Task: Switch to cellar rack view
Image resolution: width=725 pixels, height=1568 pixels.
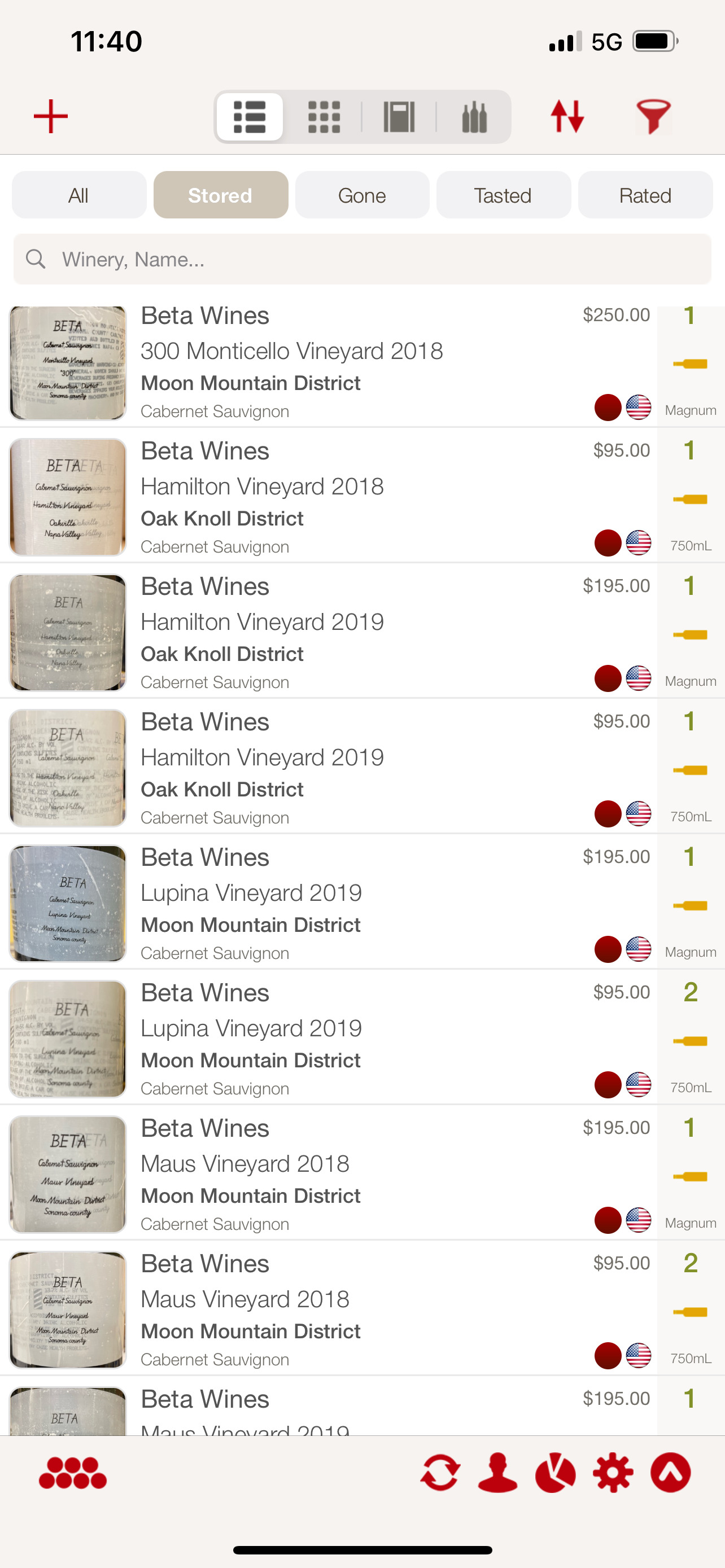Action: (399, 116)
